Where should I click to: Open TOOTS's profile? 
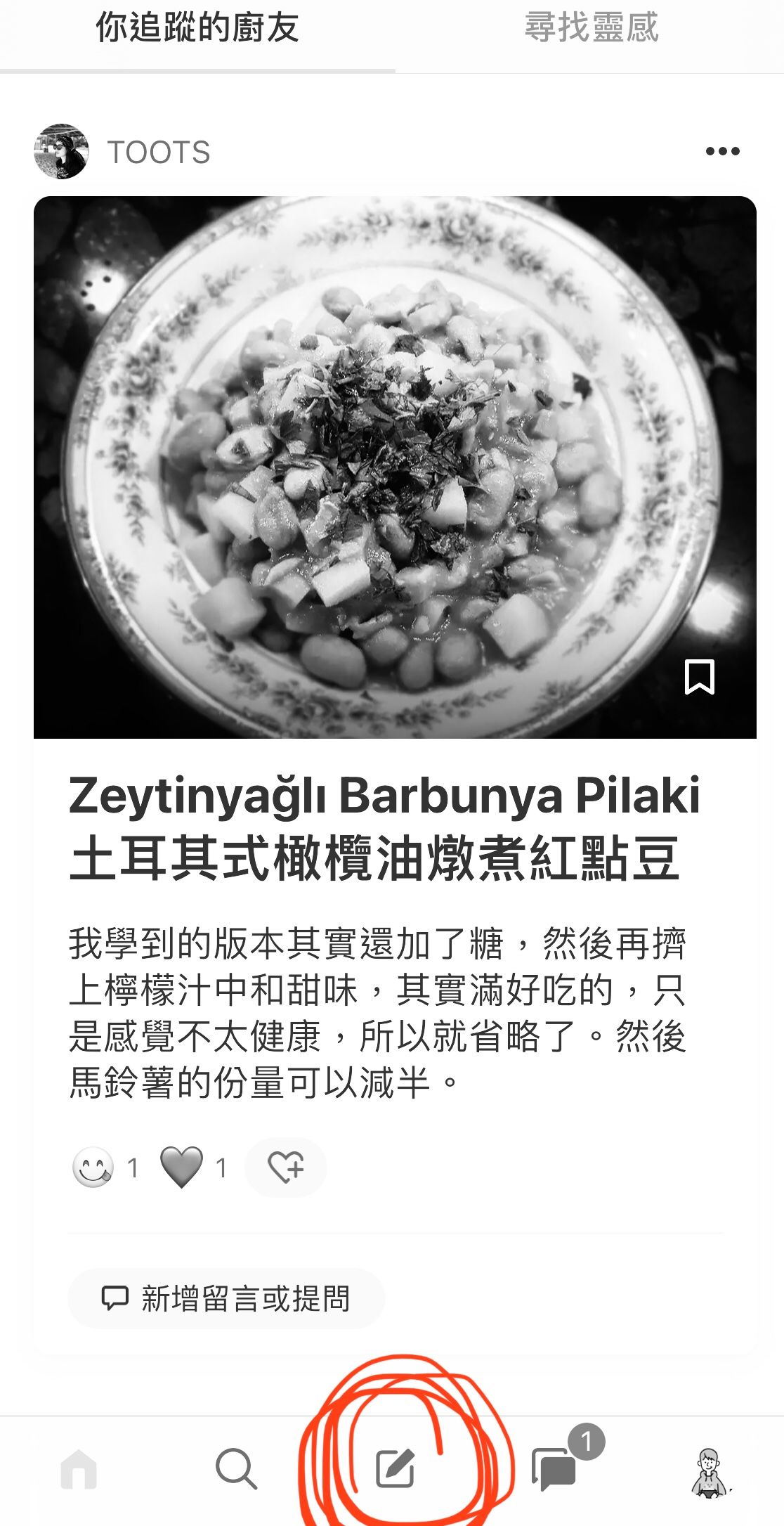point(158,153)
